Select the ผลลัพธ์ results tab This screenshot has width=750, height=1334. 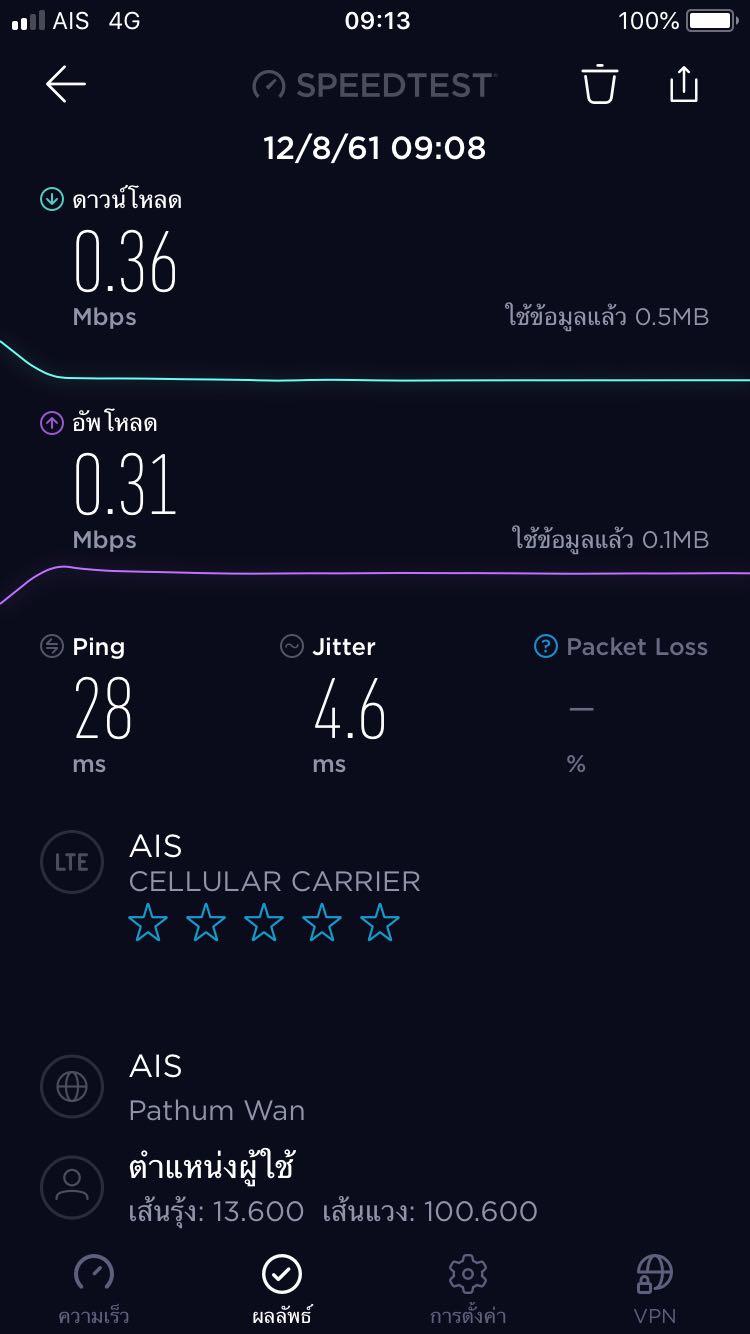[x=282, y=1289]
